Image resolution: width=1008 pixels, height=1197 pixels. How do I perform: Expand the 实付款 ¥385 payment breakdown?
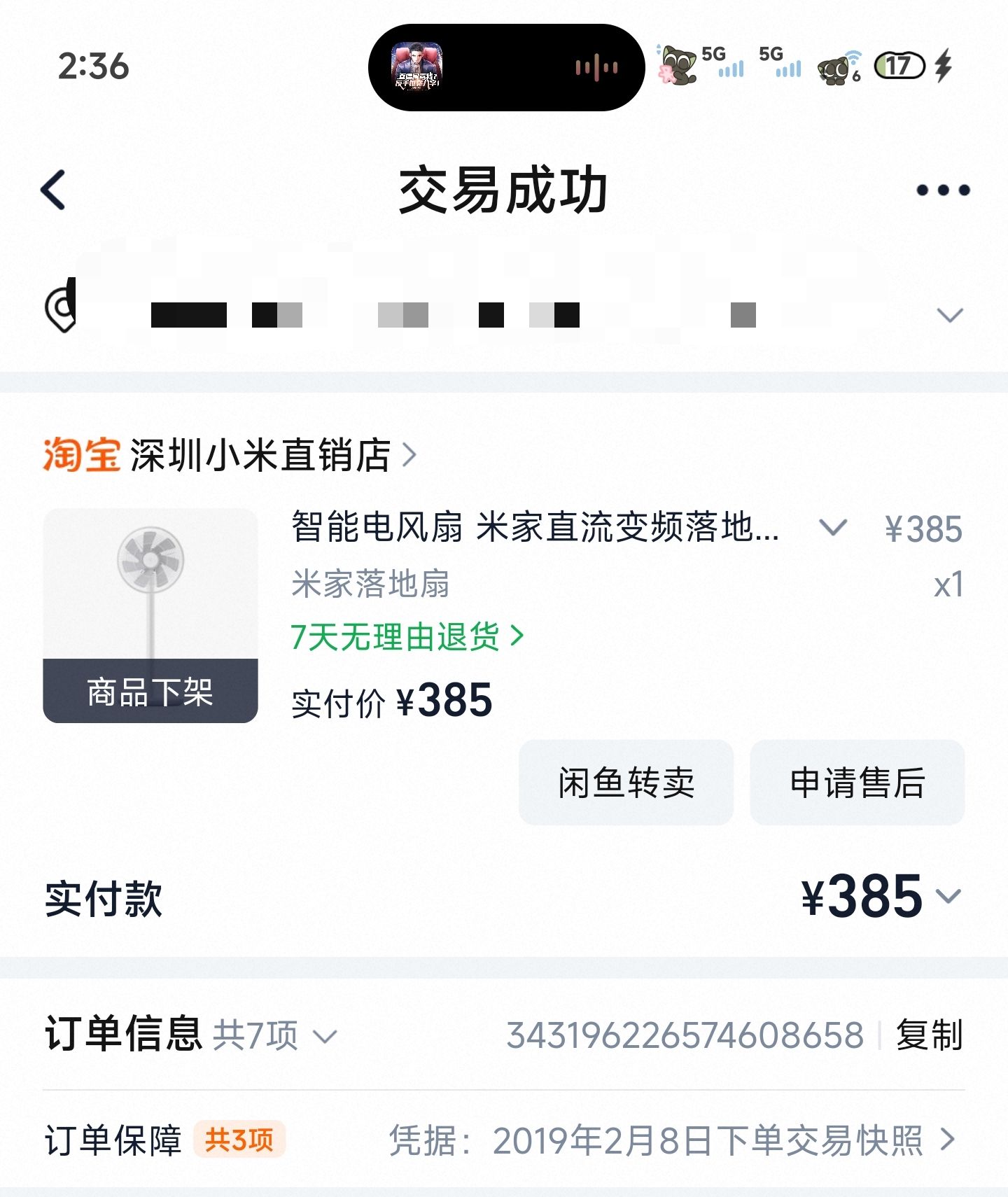point(881,896)
